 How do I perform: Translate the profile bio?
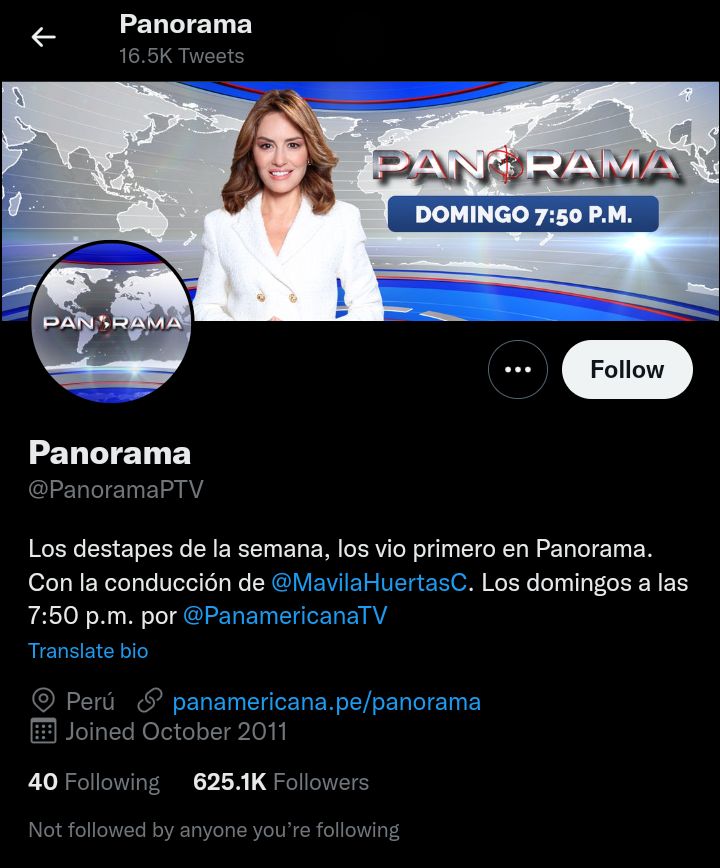coord(88,651)
